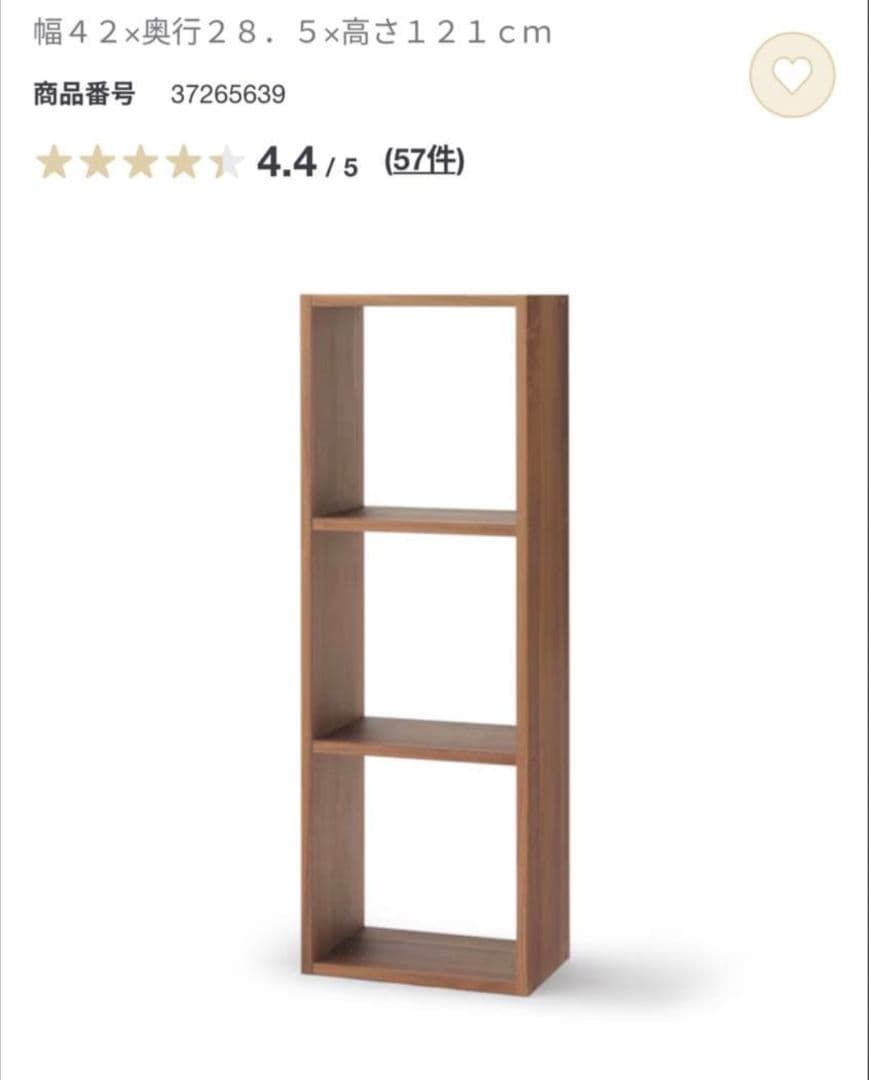Select the second rating star
Screen dimensions: 869x1080
97,160
